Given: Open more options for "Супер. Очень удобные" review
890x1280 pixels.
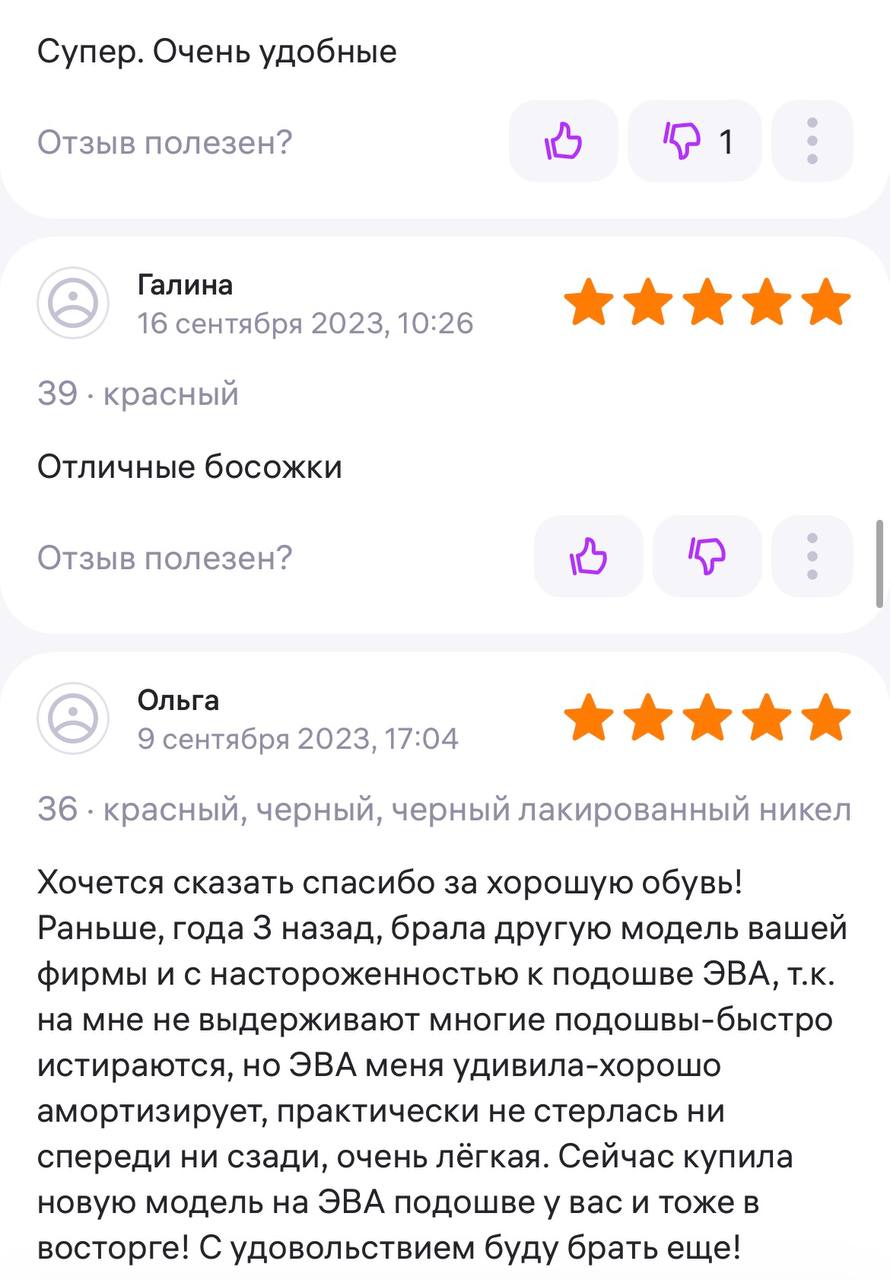Looking at the screenshot, I should pyautogui.click(x=812, y=142).
